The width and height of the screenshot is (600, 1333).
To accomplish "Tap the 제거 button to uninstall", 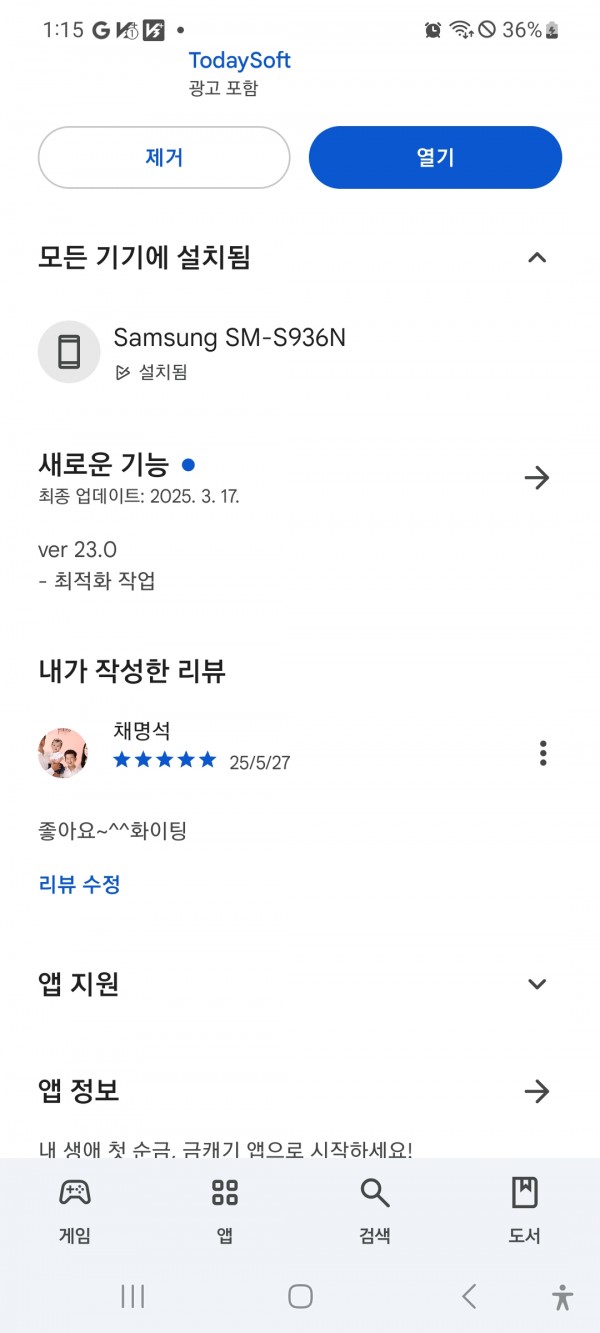I will click(x=164, y=157).
